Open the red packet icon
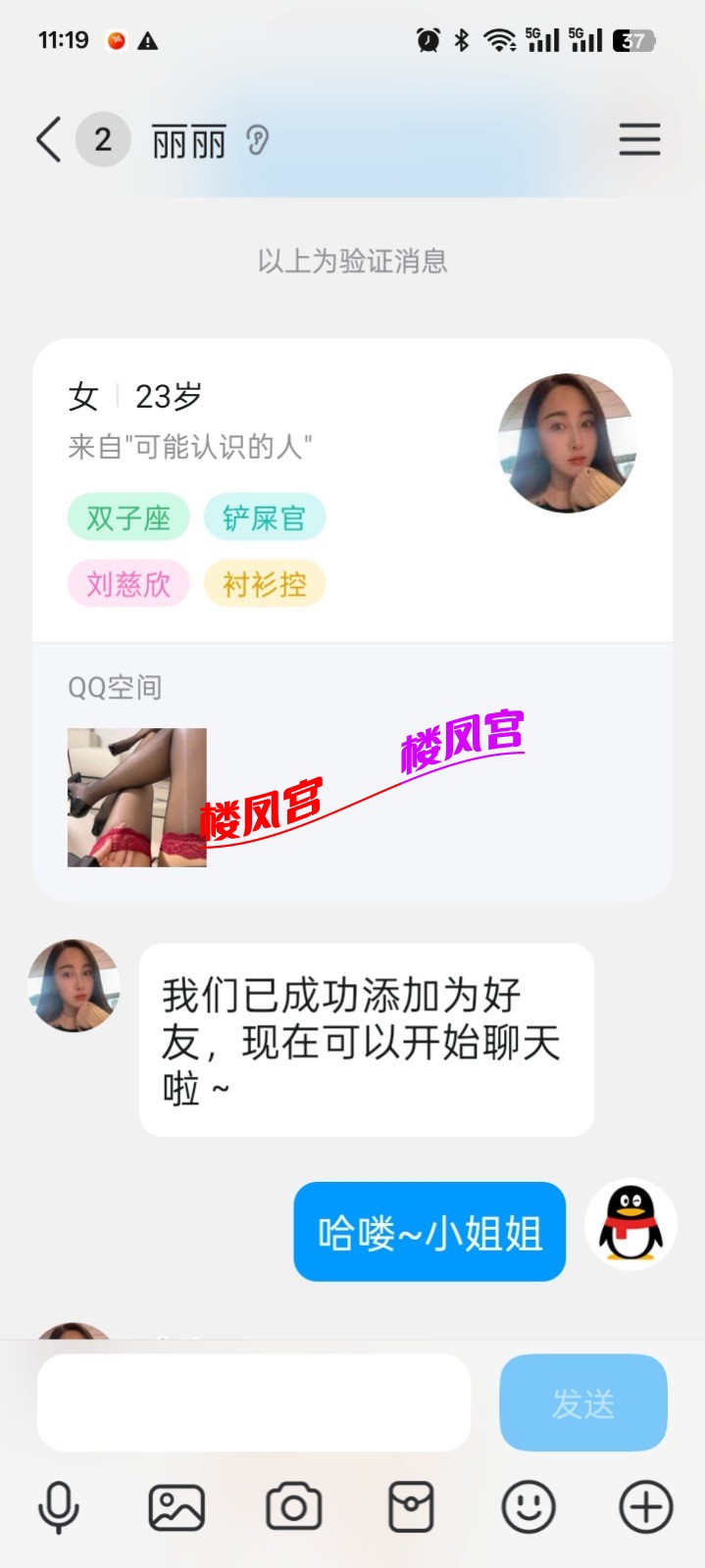The width and height of the screenshot is (705, 1568). point(411,1507)
